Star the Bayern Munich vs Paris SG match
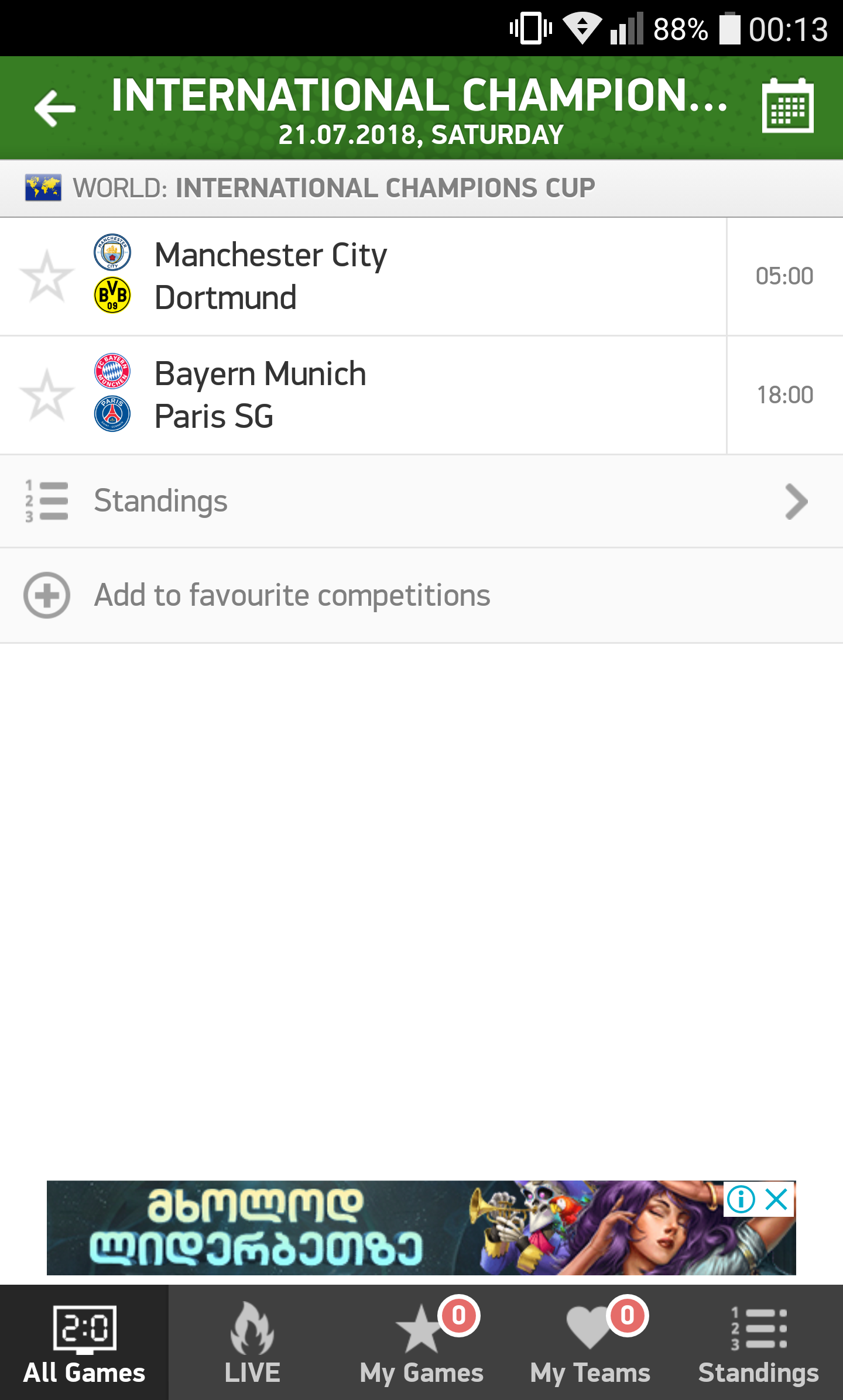This screenshot has width=843, height=1400. tap(47, 395)
